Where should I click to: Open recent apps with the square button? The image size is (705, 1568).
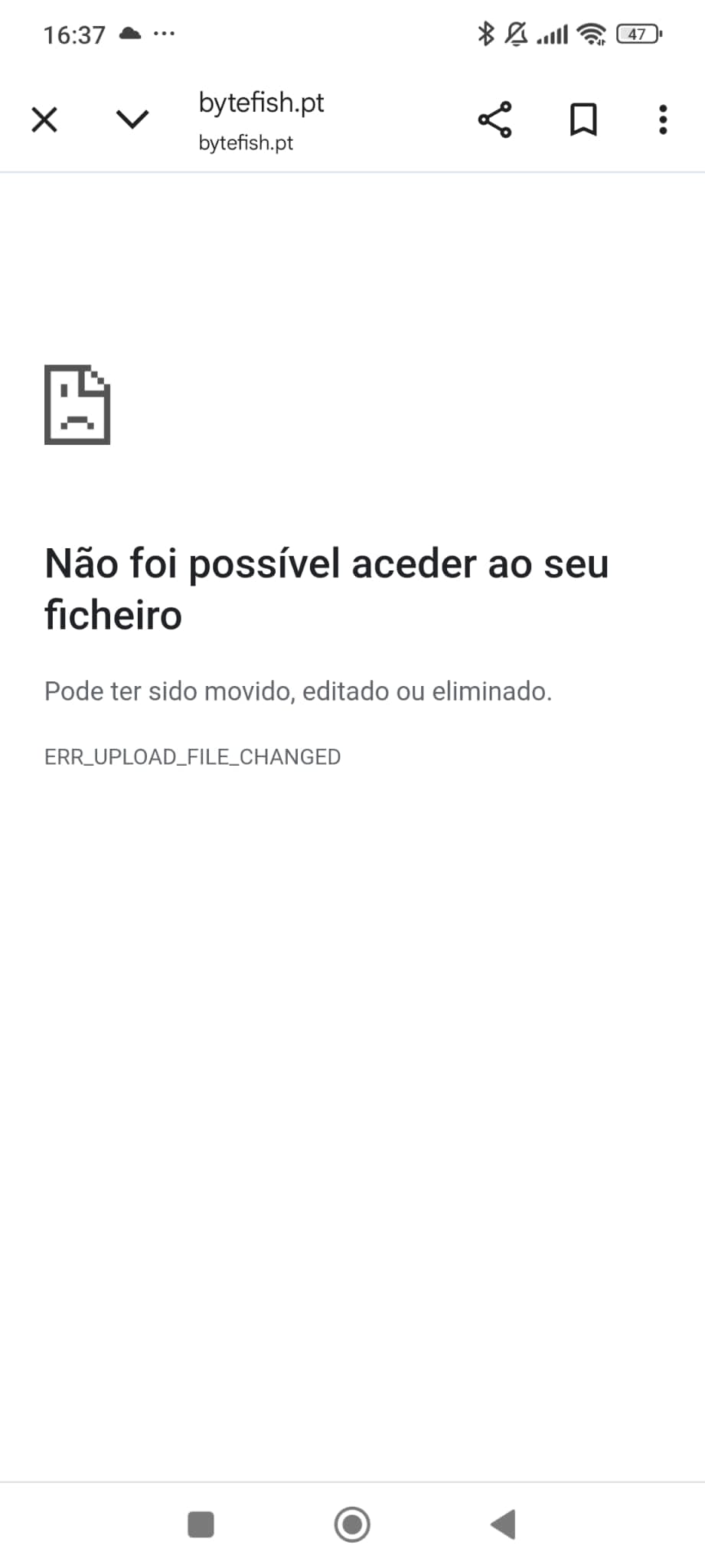point(201,1524)
